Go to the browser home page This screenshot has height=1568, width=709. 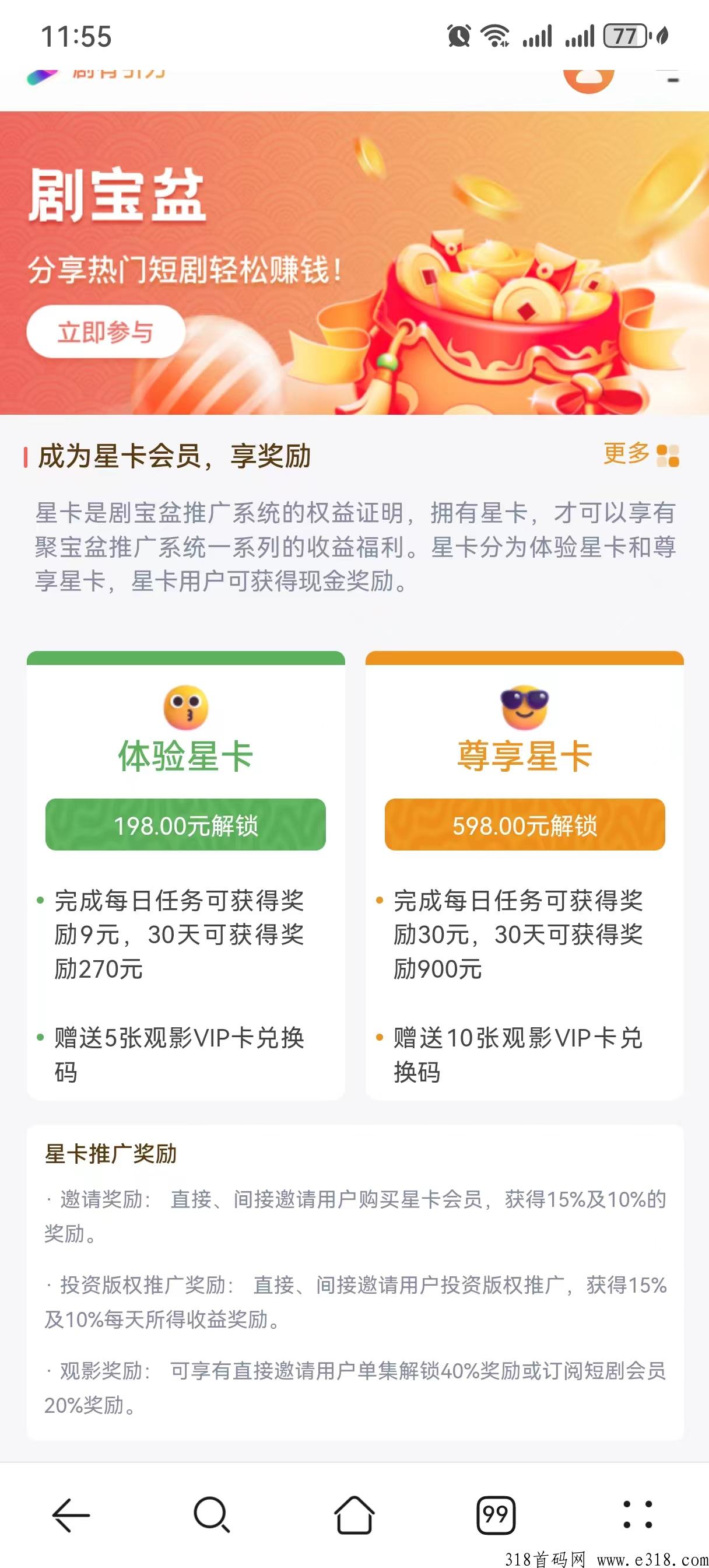pos(354,1514)
